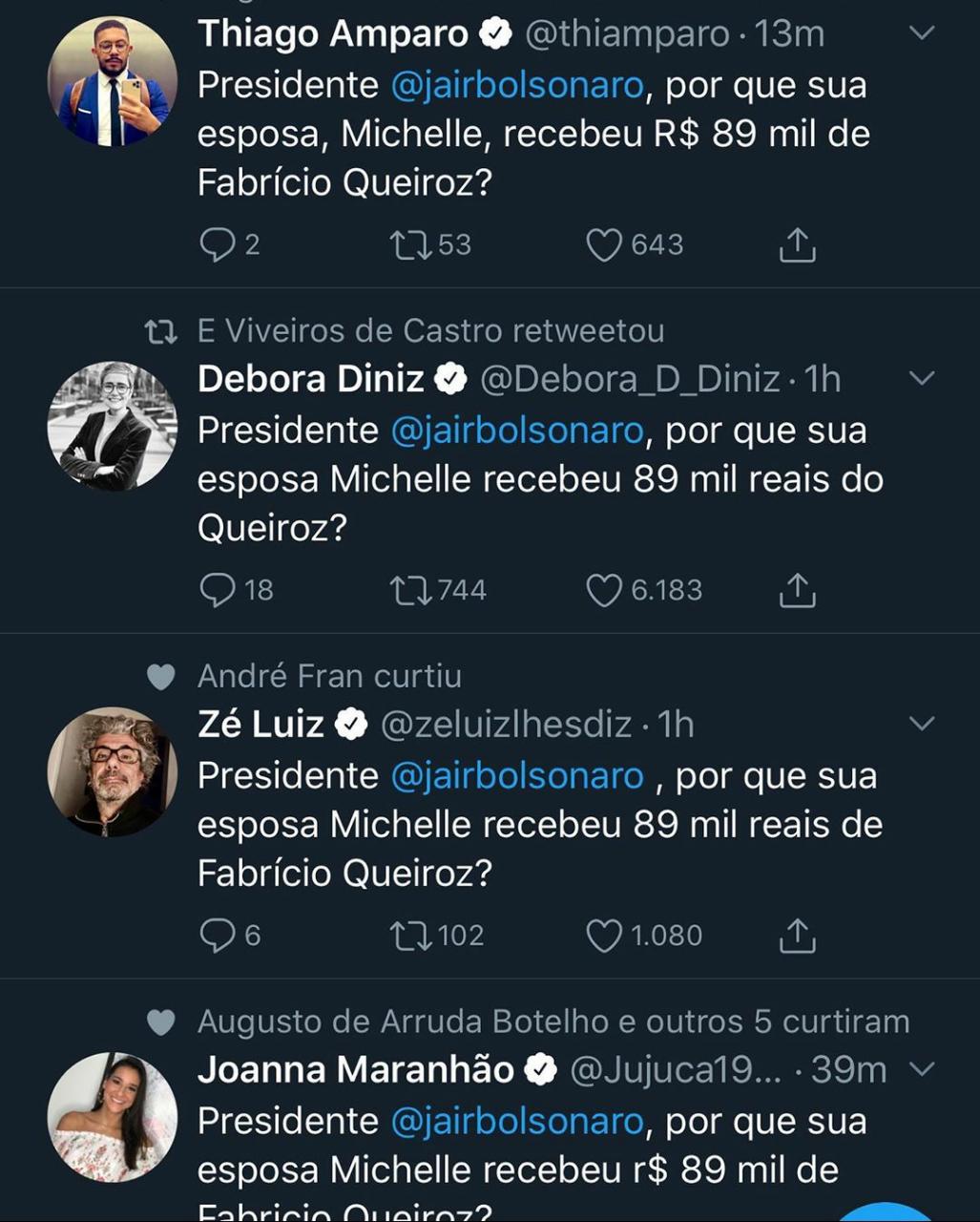The width and height of the screenshot is (980, 1222).
Task: Reply to Zé Luiz's tweet
Action: point(219,936)
